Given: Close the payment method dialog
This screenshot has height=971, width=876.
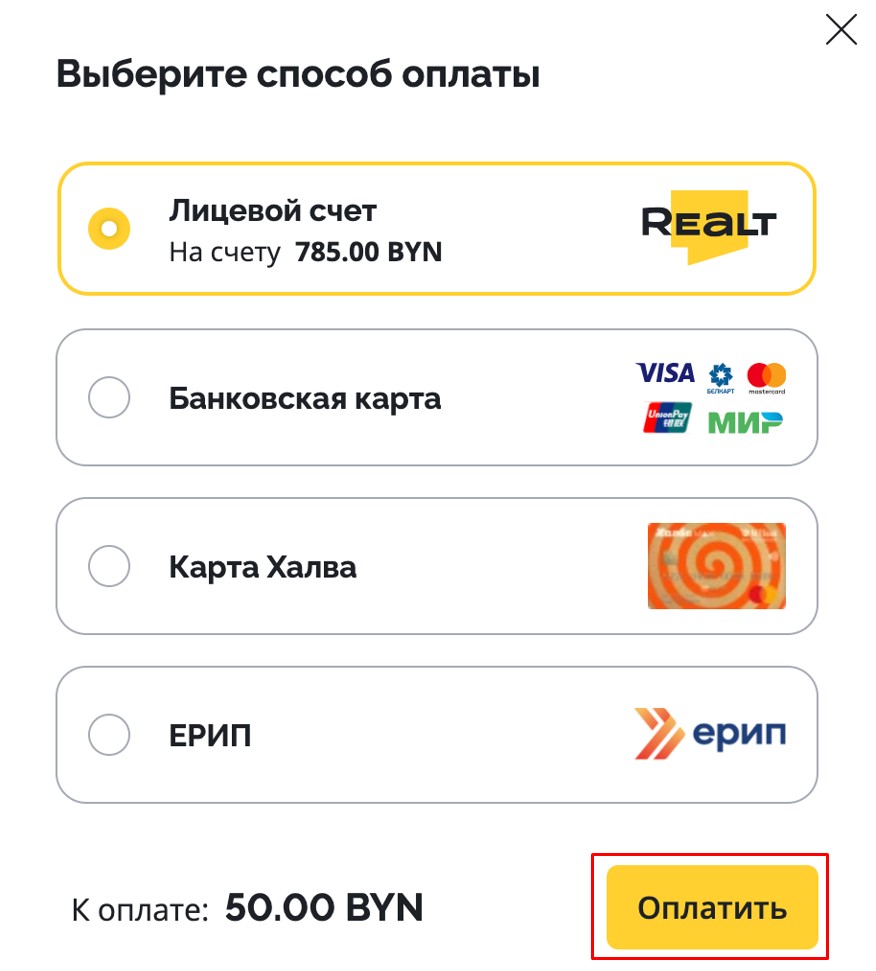Looking at the screenshot, I should (x=841, y=30).
